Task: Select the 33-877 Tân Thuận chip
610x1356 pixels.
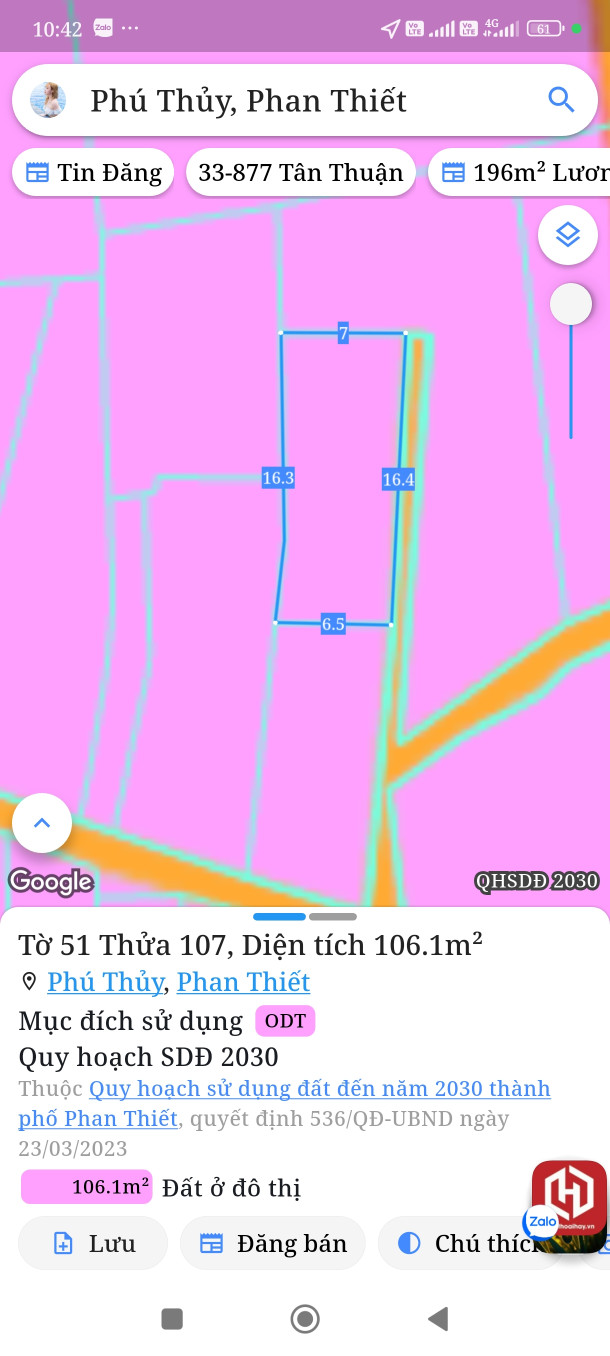Action: coord(300,173)
